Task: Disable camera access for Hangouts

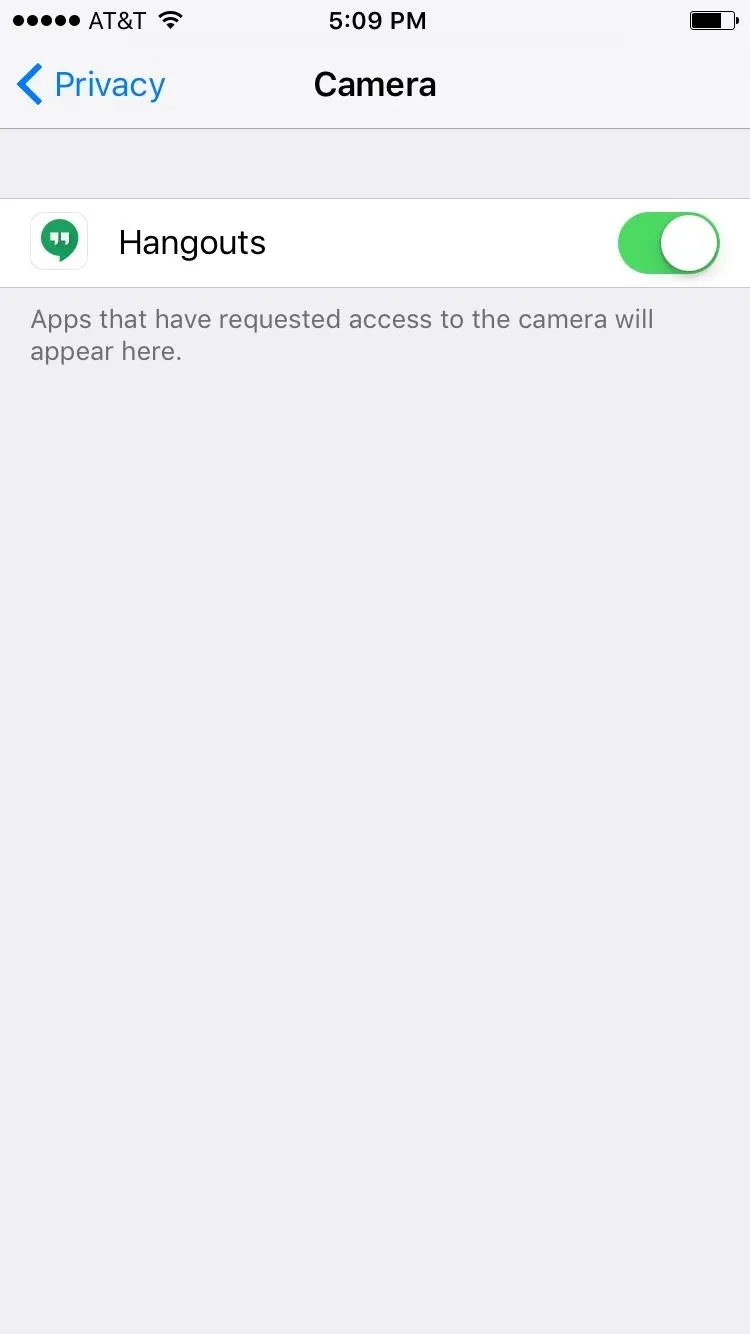Action: (x=668, y=243)
